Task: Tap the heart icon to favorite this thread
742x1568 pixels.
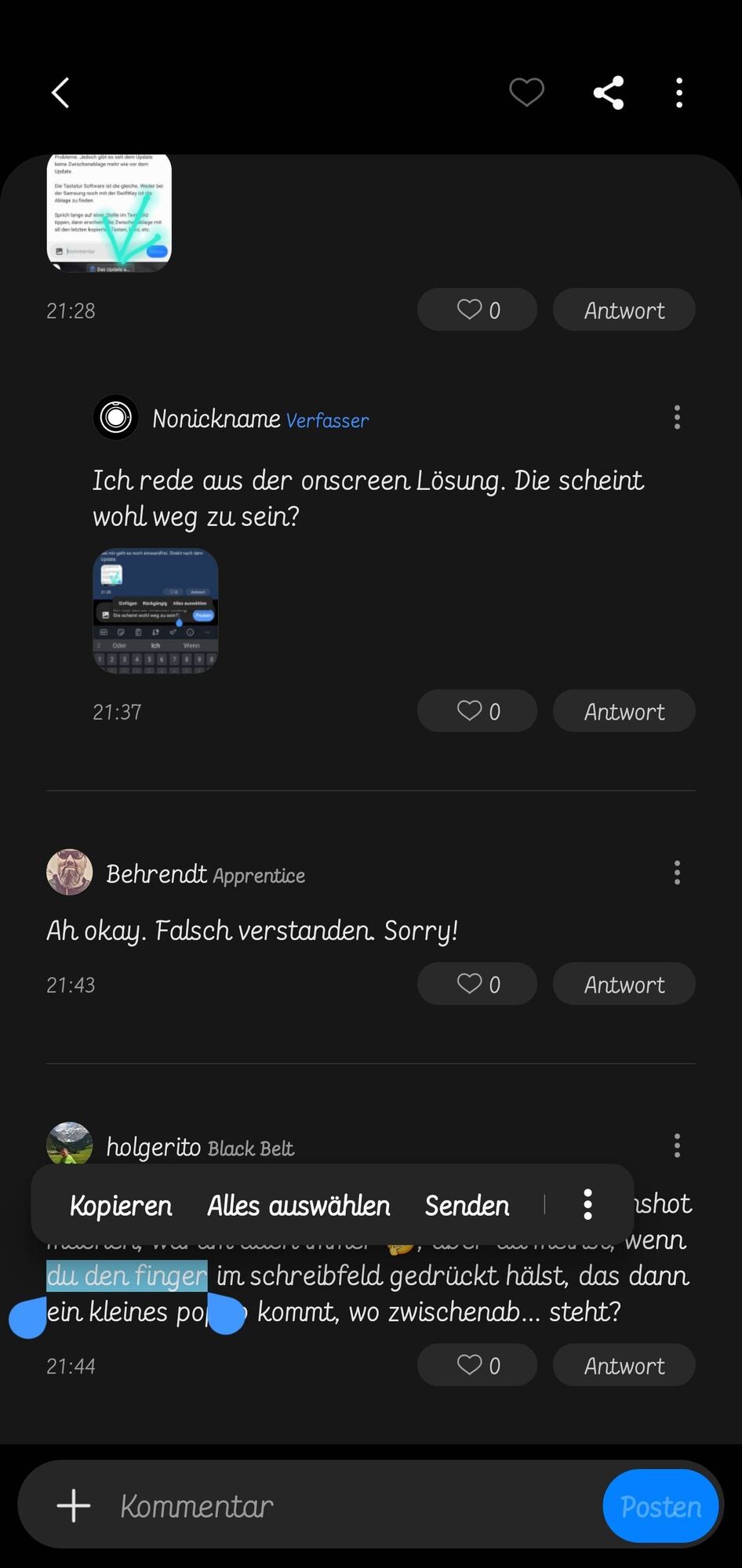Action: click(526, 92)
